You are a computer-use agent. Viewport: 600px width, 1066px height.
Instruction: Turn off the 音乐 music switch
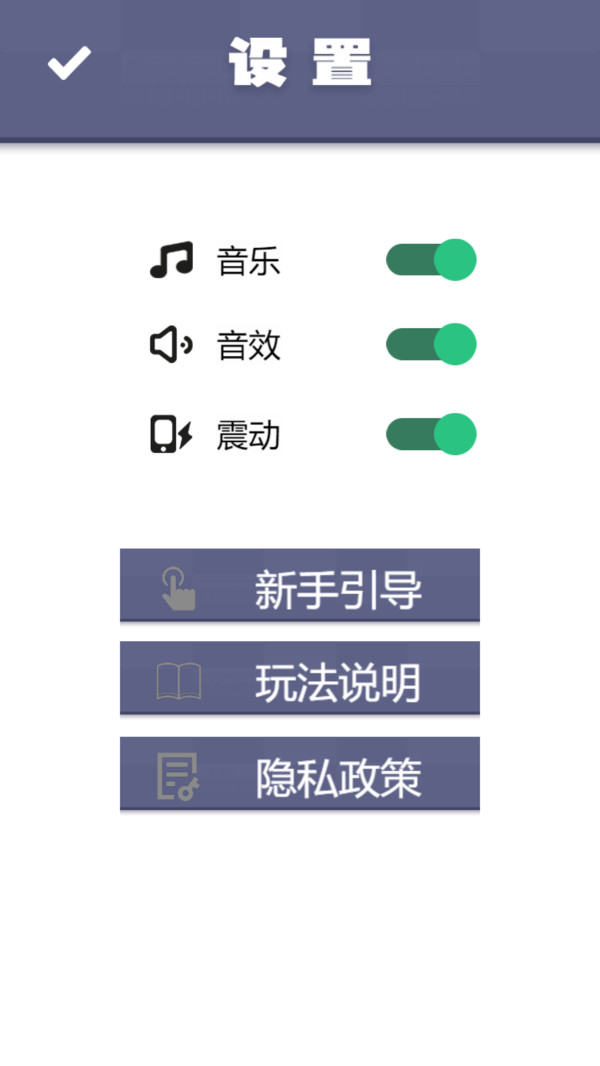tap(431, 260)
